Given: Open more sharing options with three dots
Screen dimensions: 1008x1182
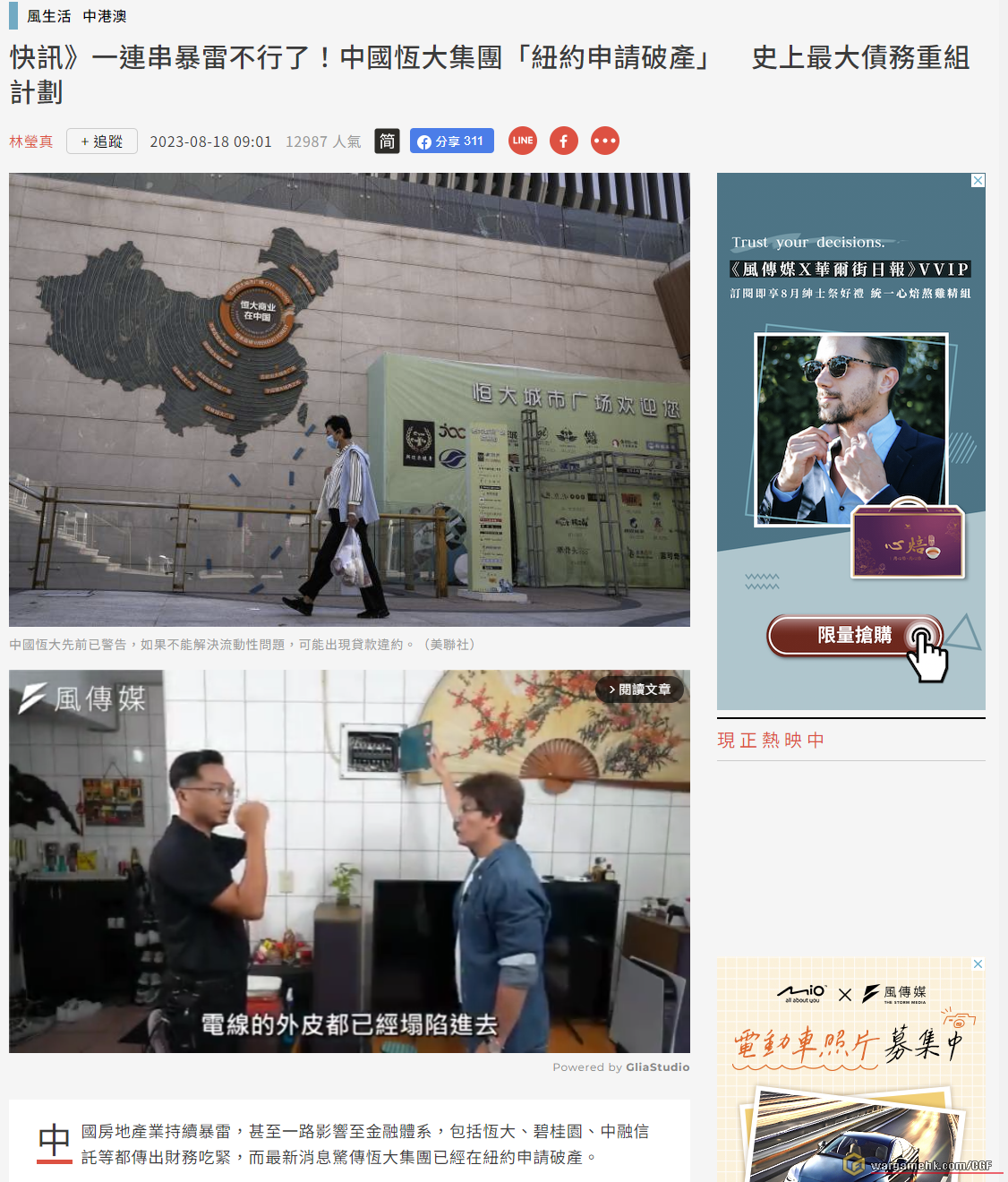Looking at the screenshot, I should coord(605,141).
